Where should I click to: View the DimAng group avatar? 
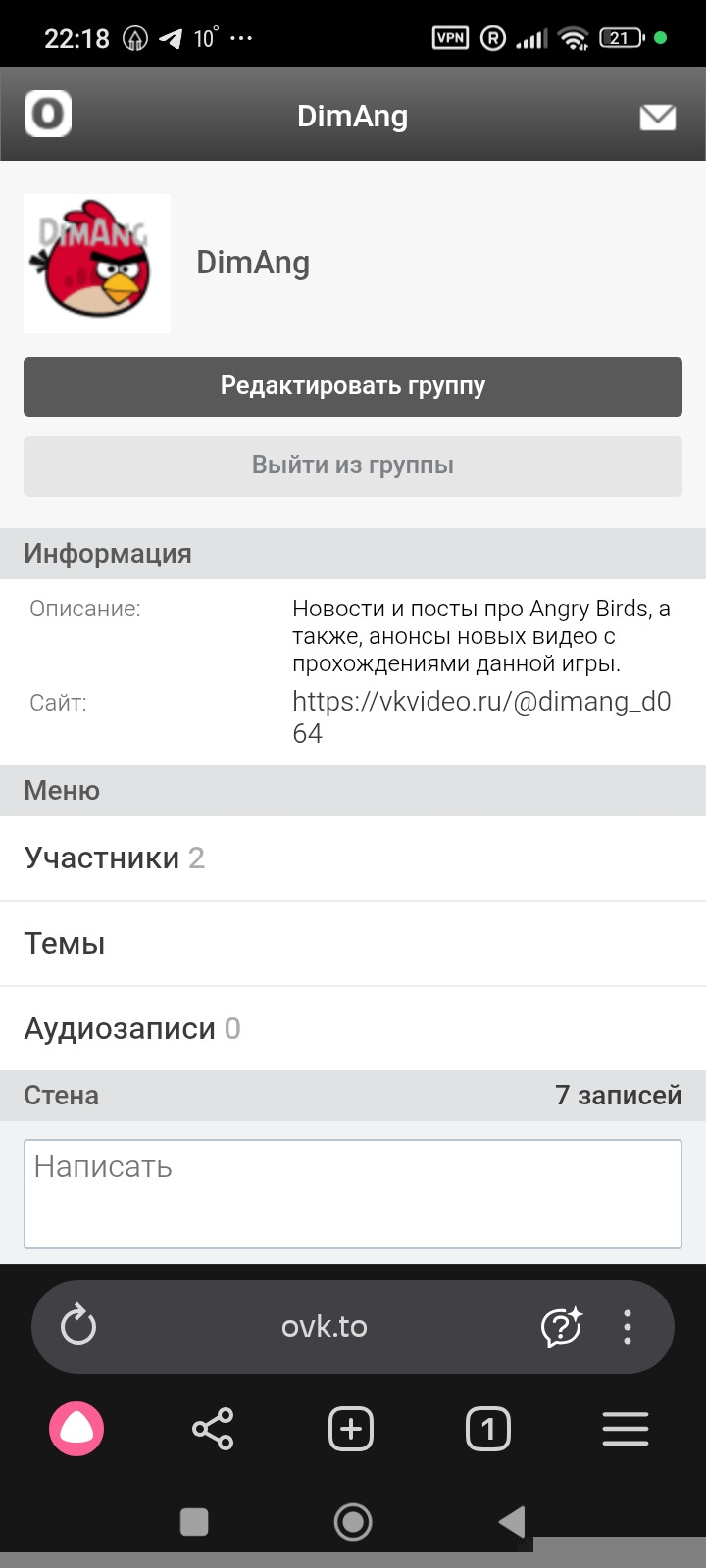(97, 264)
